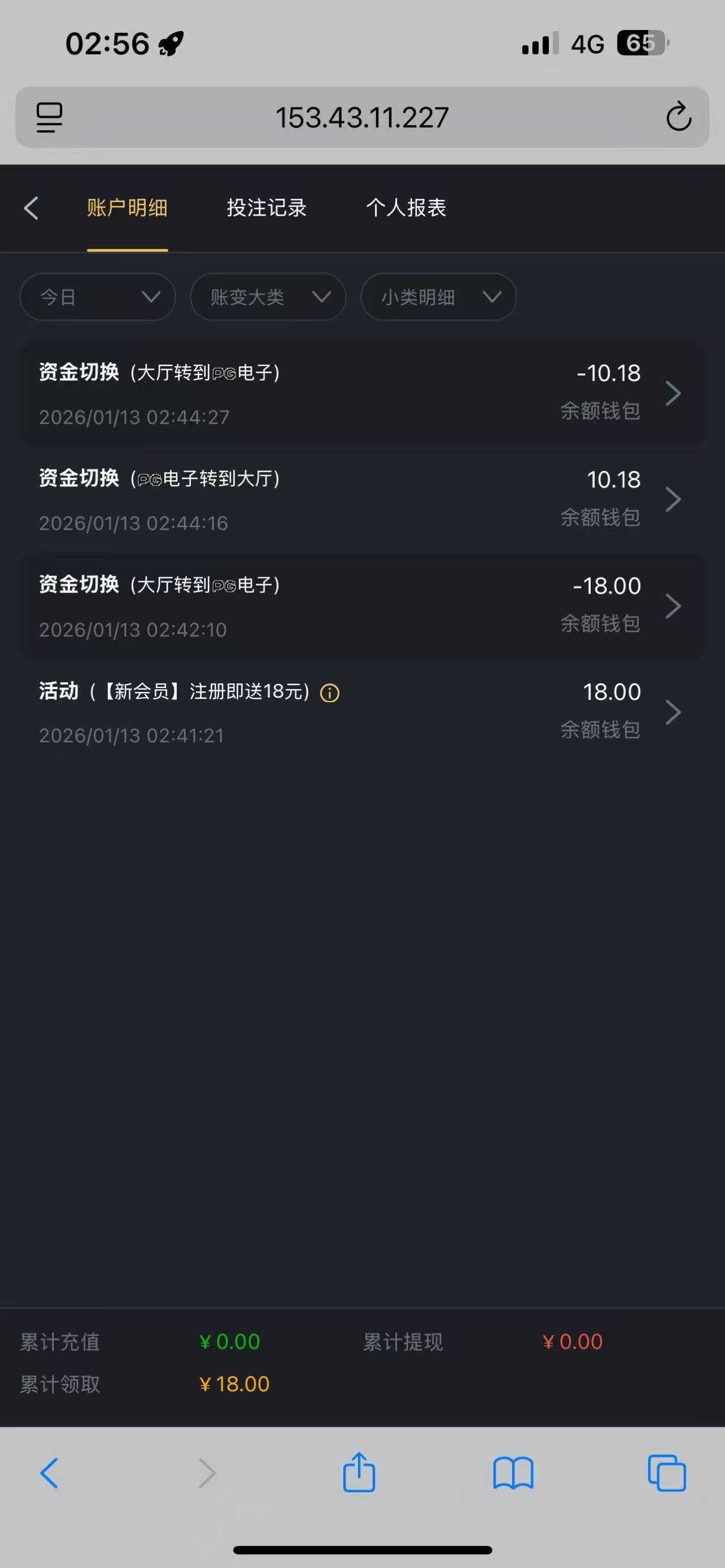Show open Safari tabs

[667, 1473]
